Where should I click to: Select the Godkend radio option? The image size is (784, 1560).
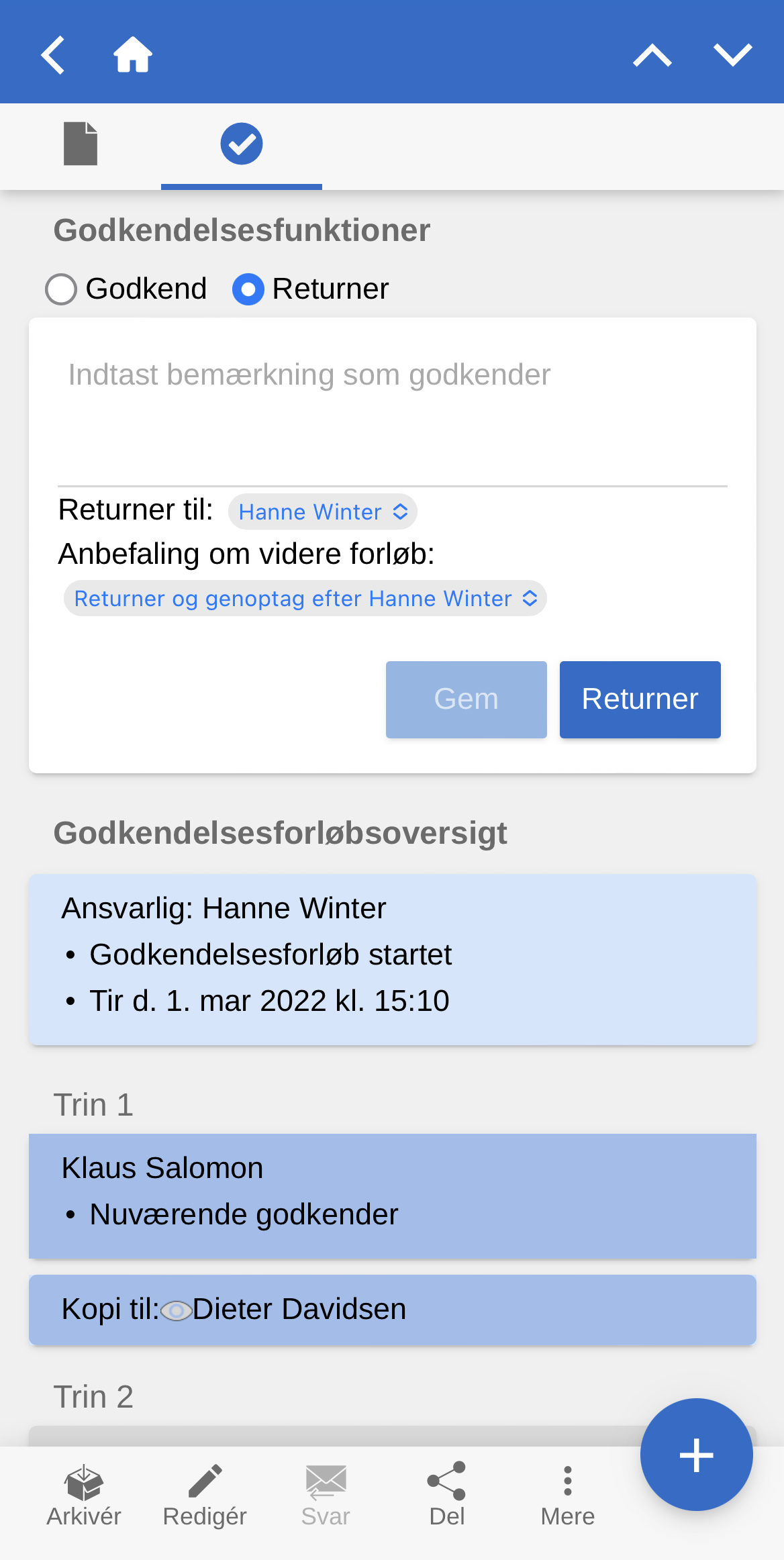coord(61,289)
